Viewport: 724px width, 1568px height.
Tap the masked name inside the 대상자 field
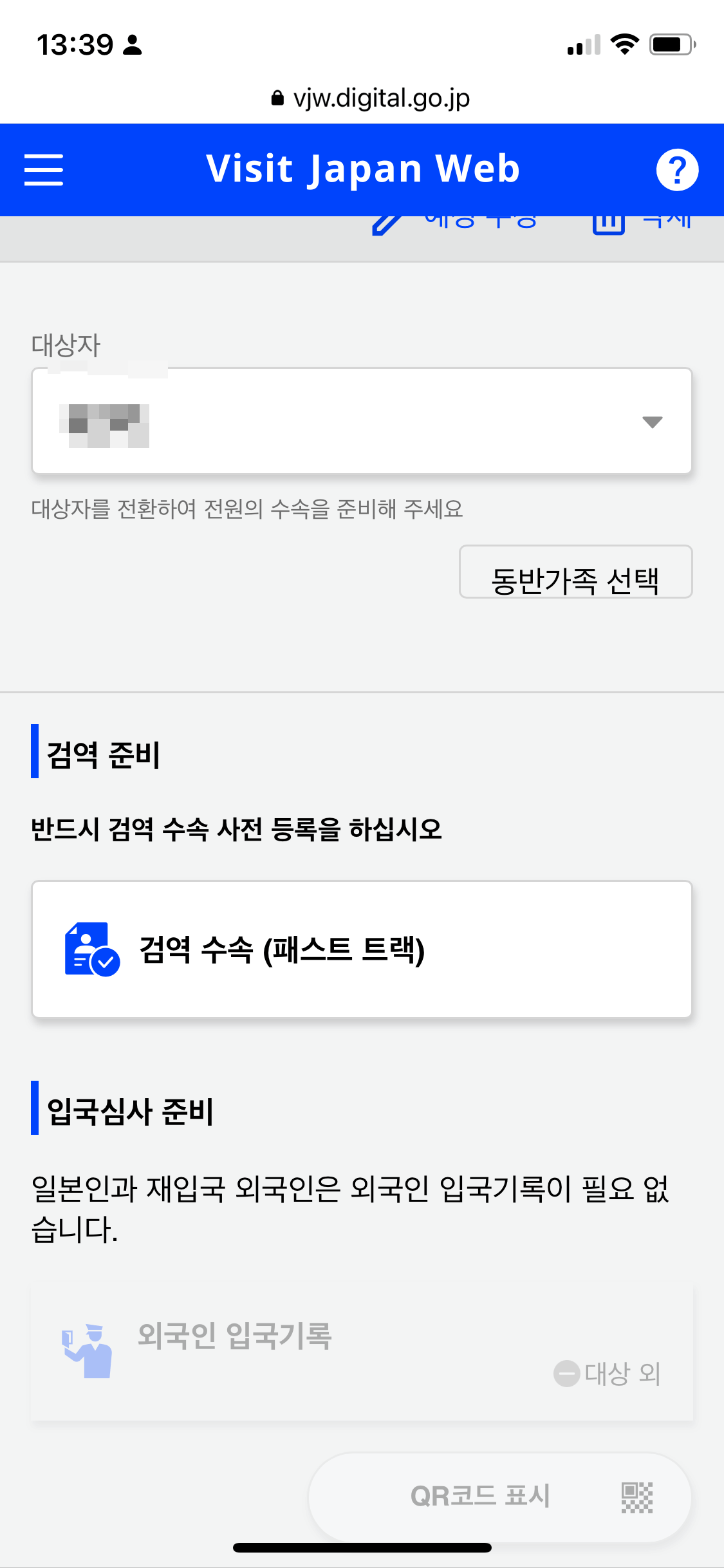point(106,422)
